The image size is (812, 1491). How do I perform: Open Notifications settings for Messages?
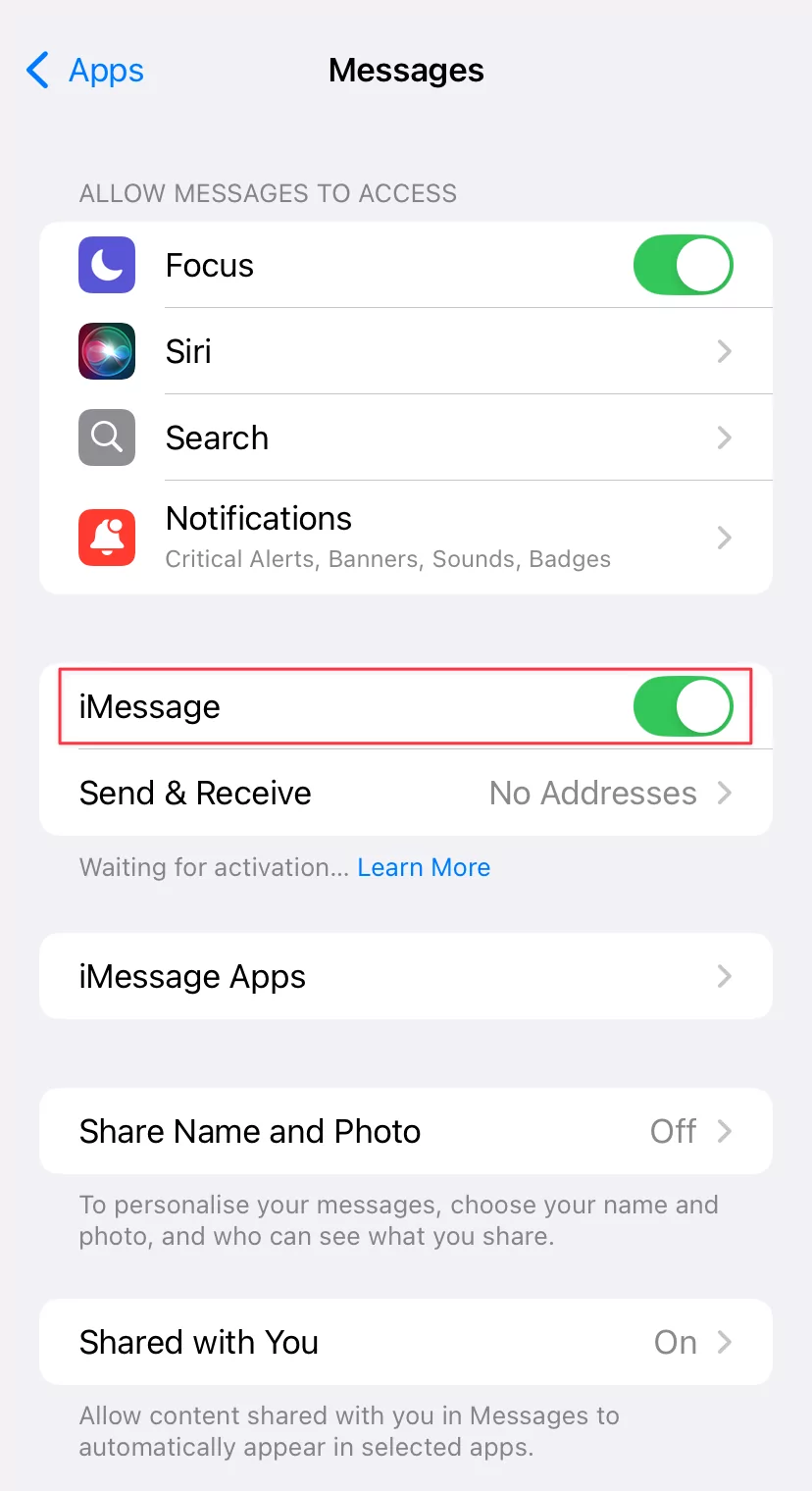point(406,538)
